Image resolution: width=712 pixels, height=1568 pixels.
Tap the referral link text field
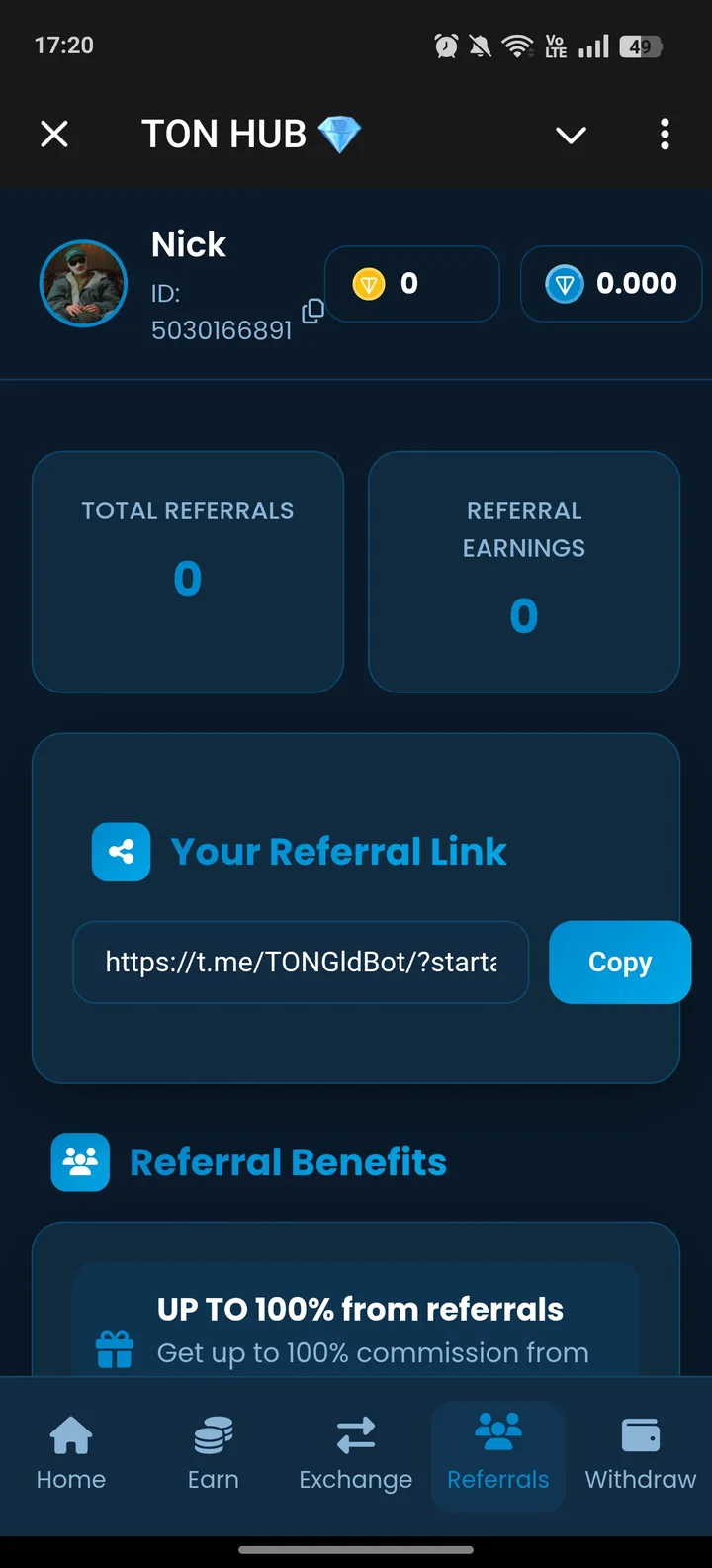click(301, 962)
